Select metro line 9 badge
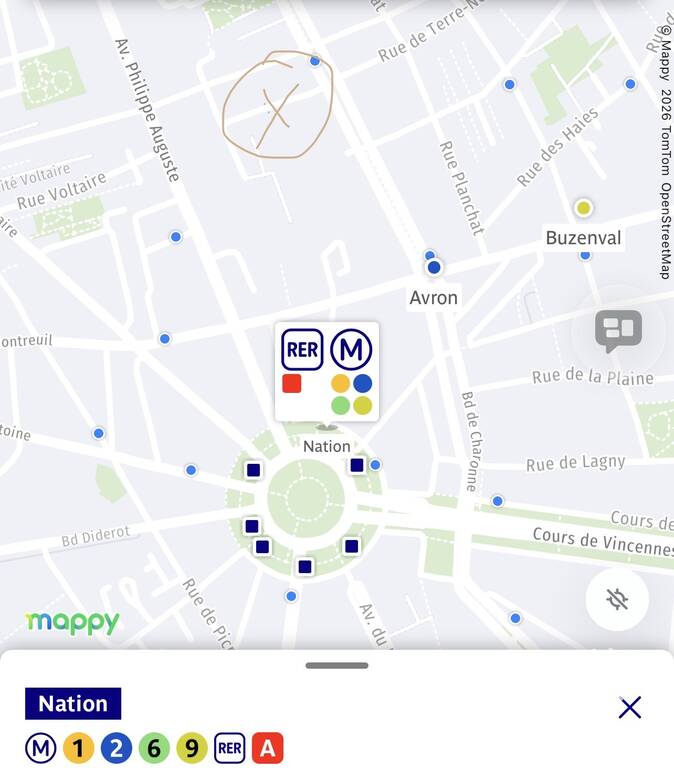674x768 pixels. (x=192, y=748)
